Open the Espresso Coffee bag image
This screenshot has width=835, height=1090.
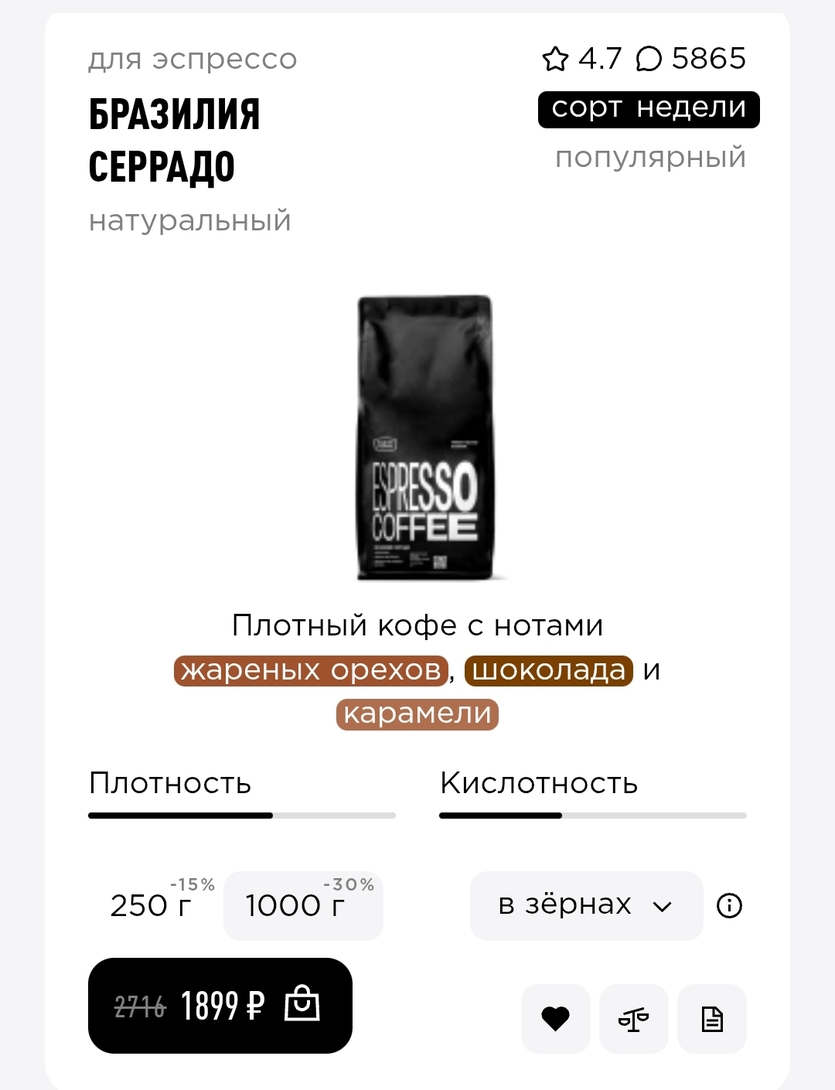pos(424,437)
